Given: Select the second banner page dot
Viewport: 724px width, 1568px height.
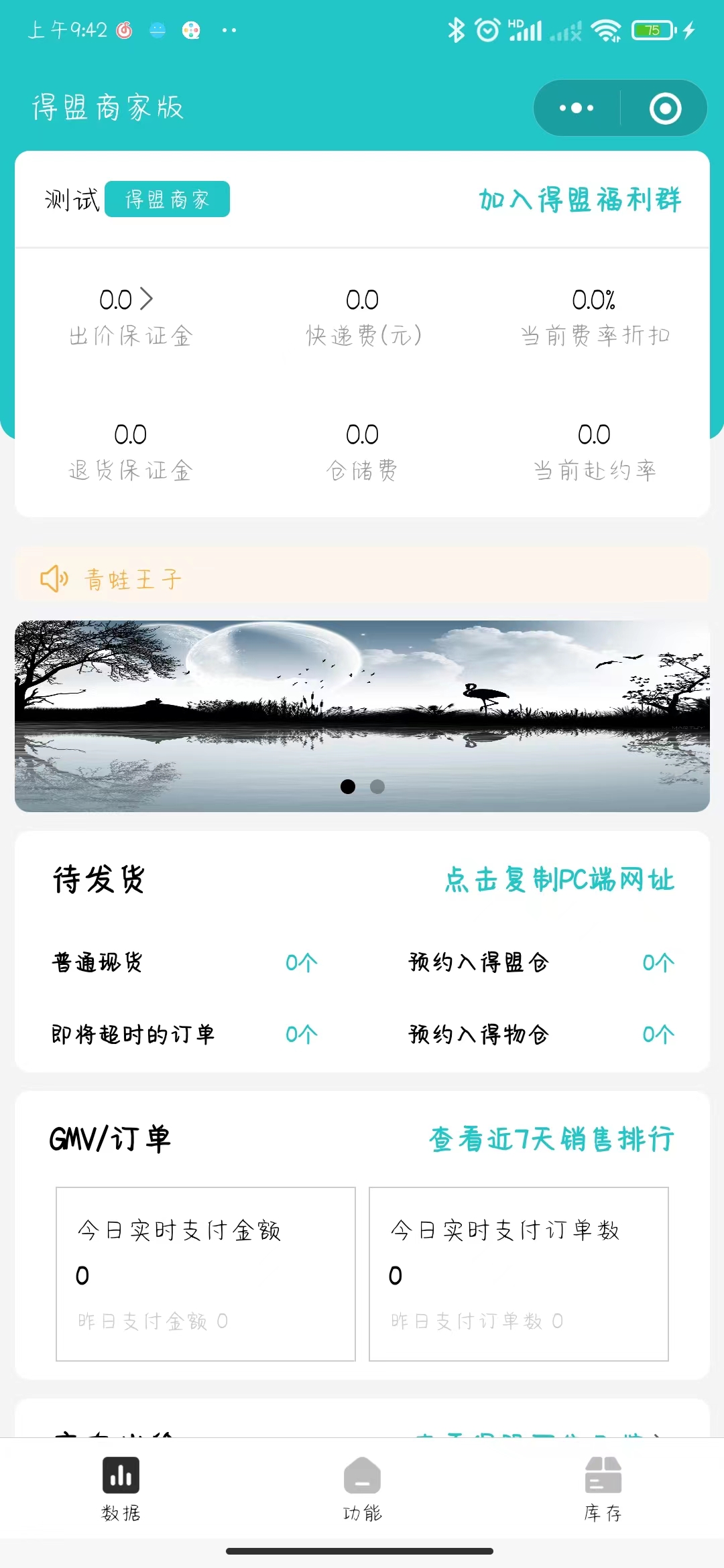Looking at the screenshot, I should 377,787.
